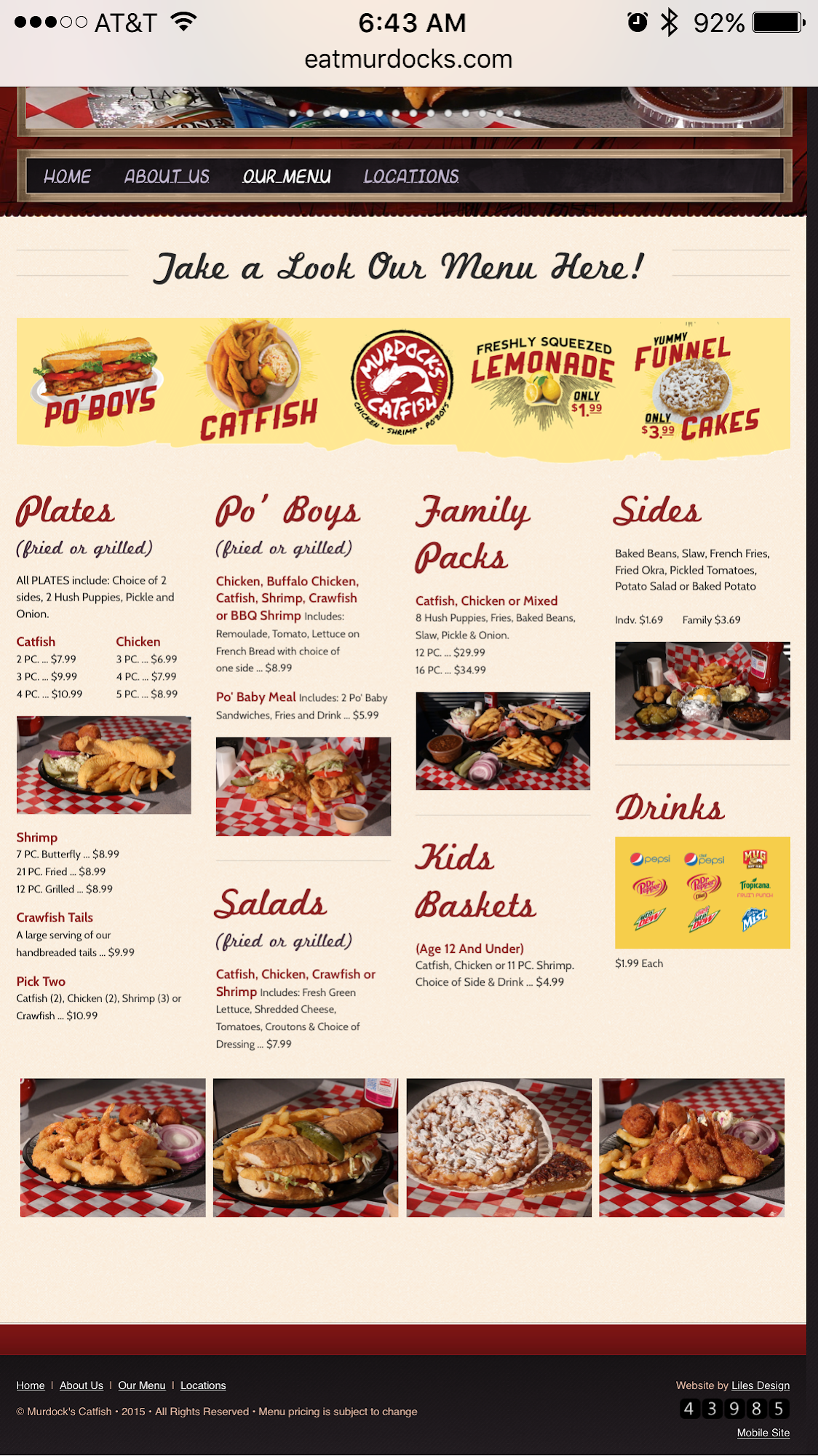This screenshot has height=1456, width=818.
Task: Open the footer About Us link
Action: [x=82, y=1385]
